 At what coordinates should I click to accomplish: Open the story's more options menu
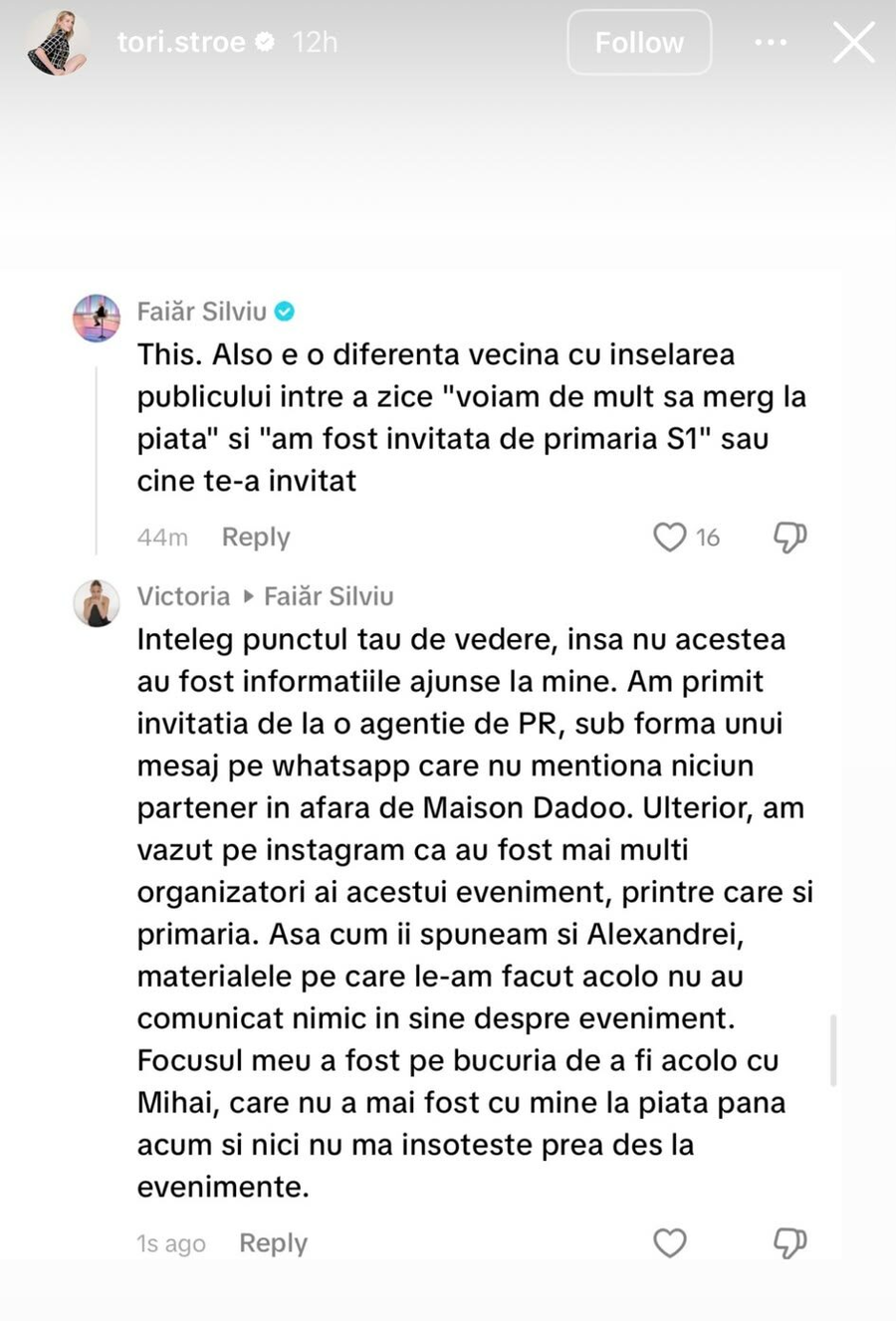point(771,42)
